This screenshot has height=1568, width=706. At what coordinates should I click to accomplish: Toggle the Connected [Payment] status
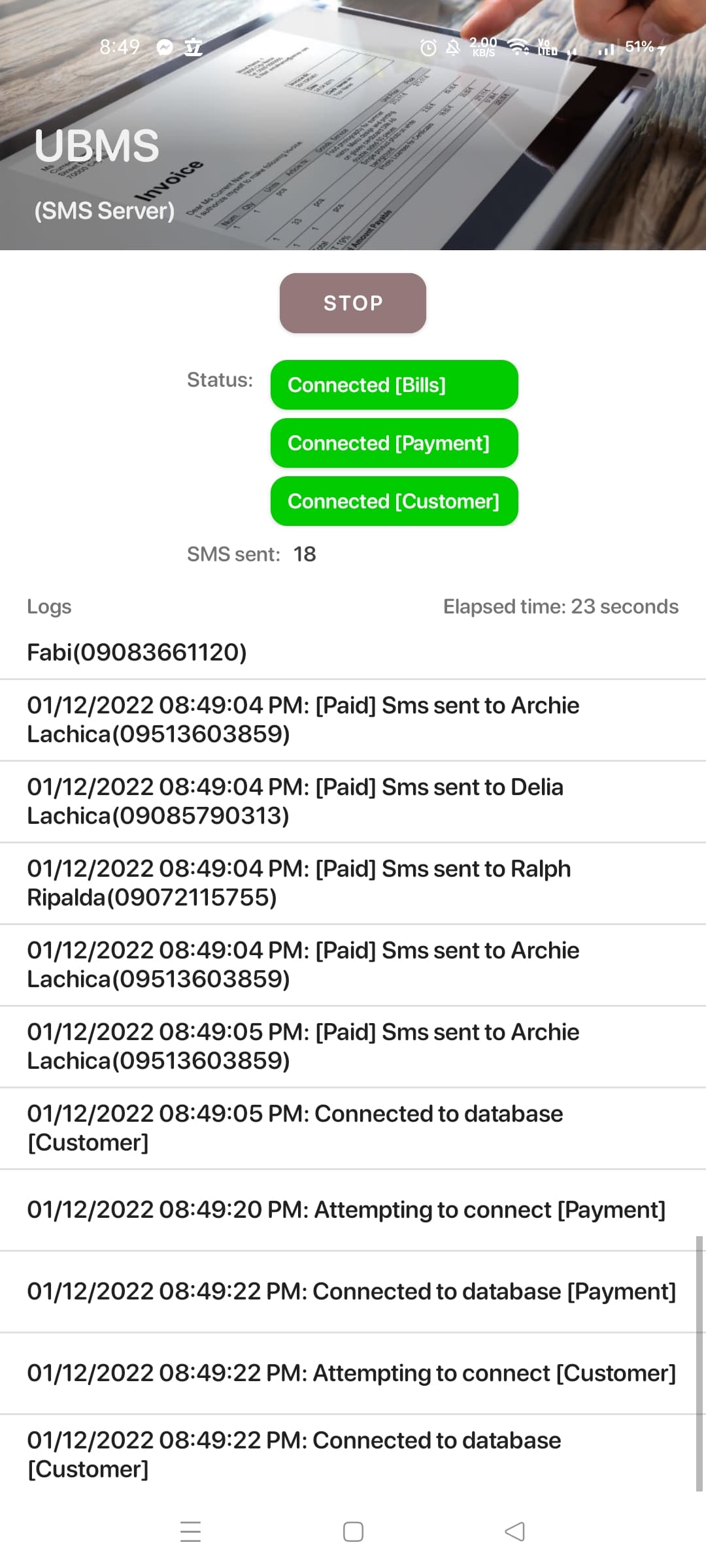coord(394,443)
